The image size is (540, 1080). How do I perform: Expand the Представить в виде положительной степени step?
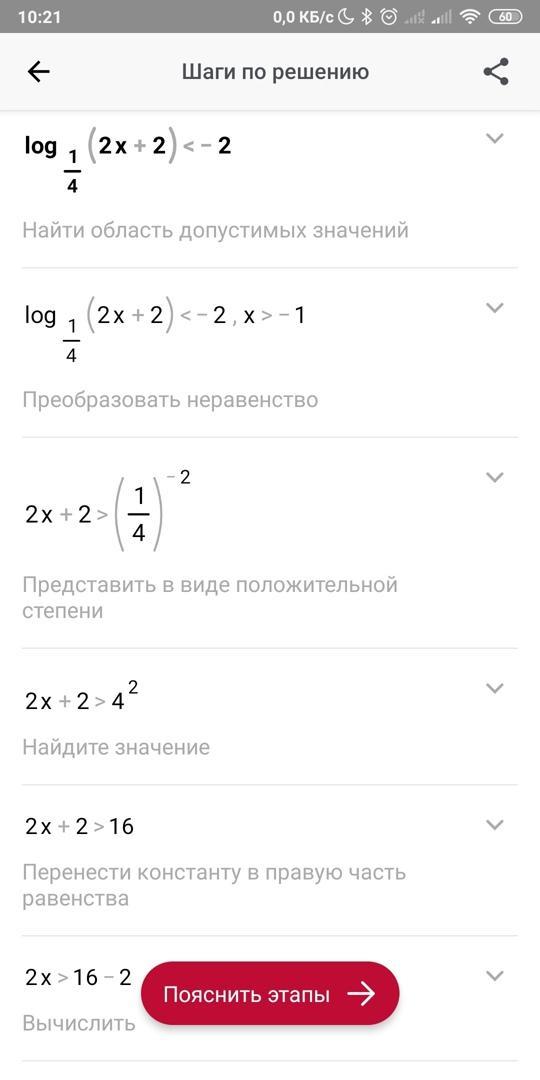tap(495, 477)
